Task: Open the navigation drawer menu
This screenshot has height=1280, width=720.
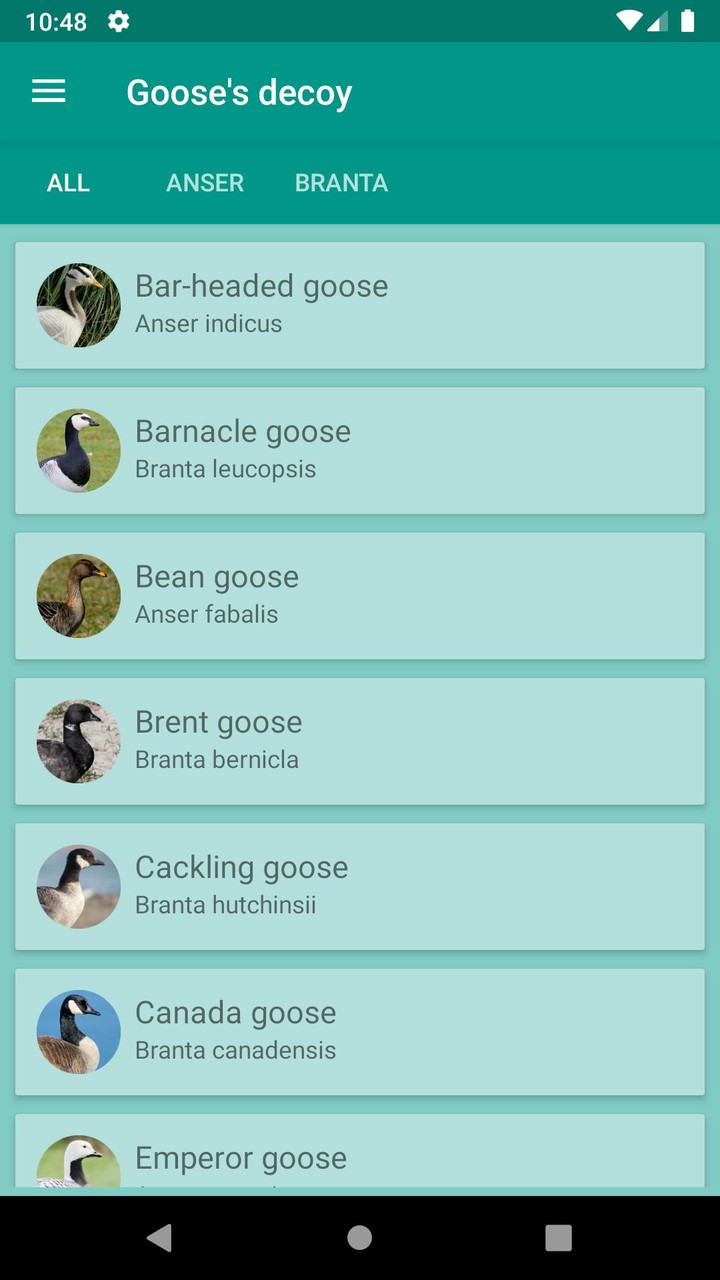Action: (48, 91)
